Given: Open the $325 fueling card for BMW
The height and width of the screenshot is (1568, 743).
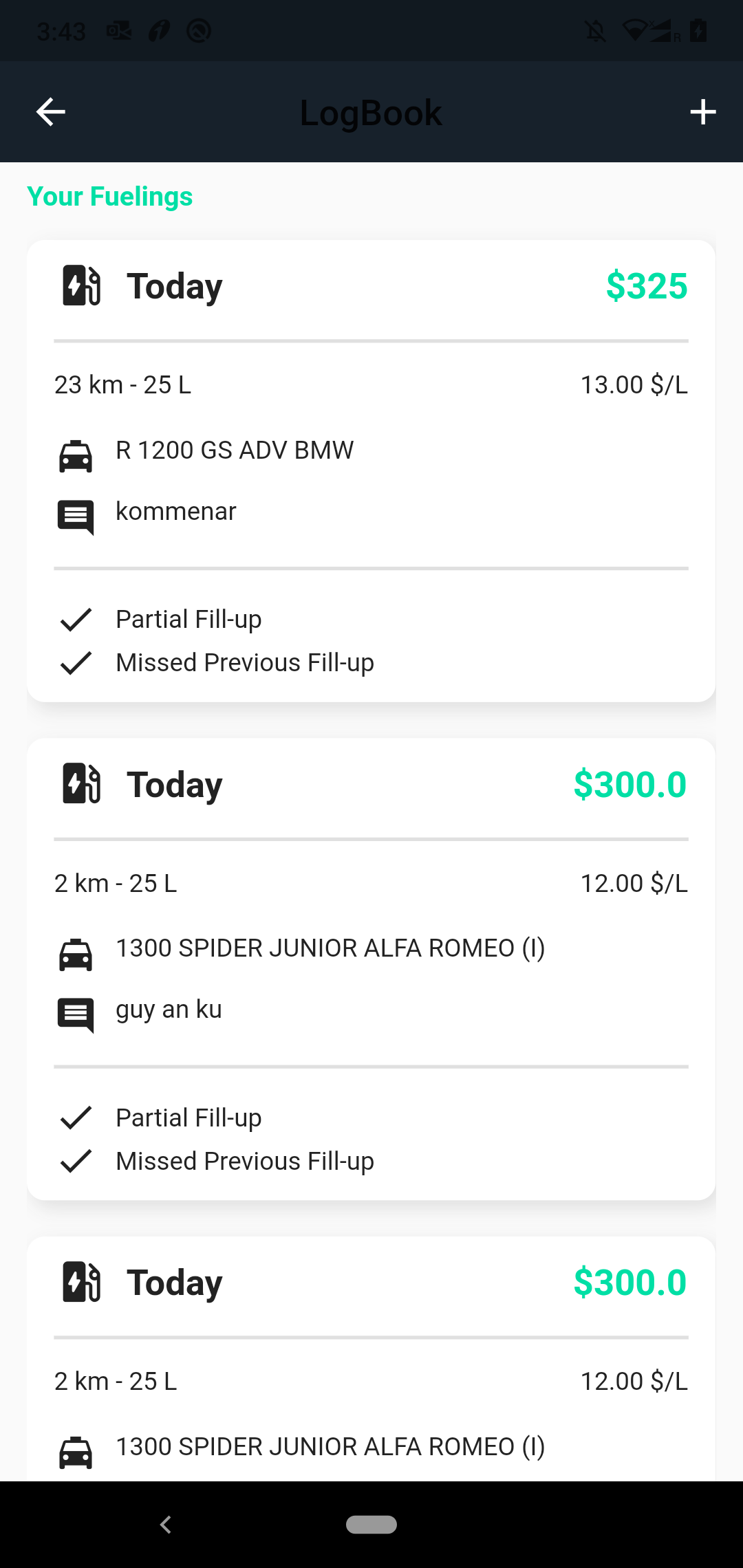Looking at the screenshot, I should [x=371, y=470].
